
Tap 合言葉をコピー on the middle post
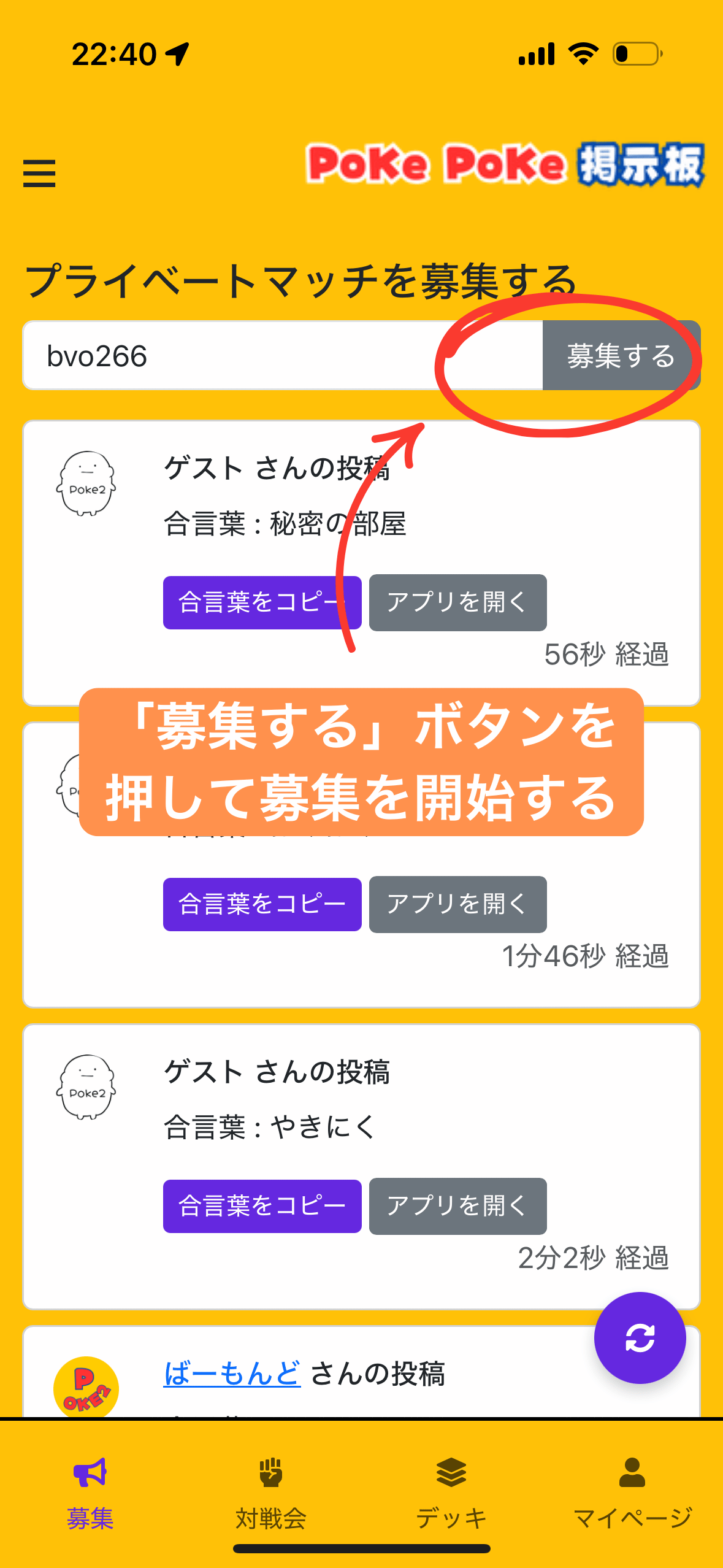pyautogui.click(x=262, y=904)
